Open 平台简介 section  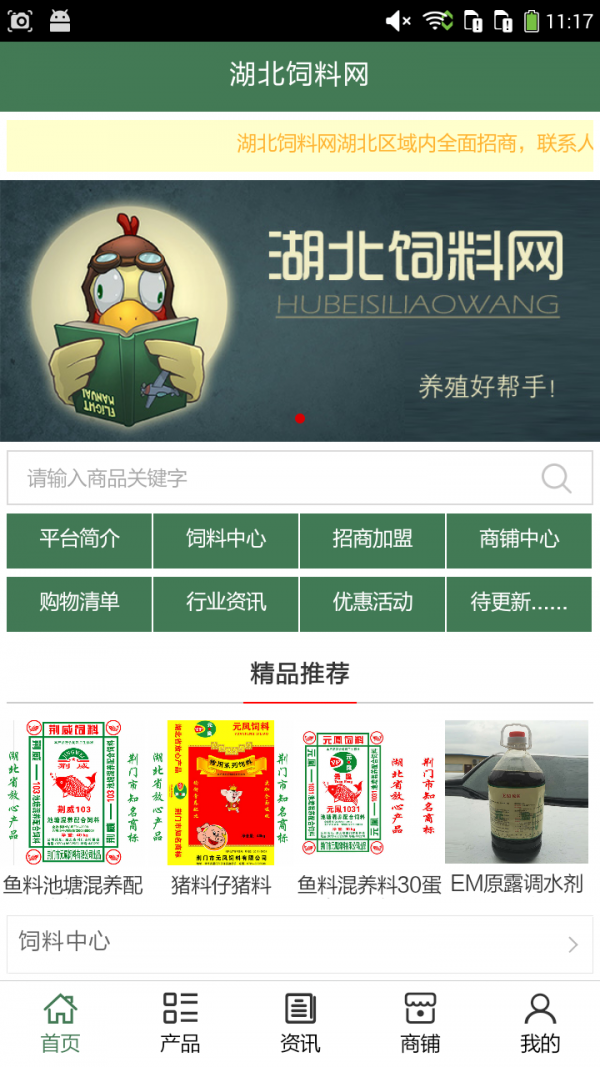pos(79,540)
